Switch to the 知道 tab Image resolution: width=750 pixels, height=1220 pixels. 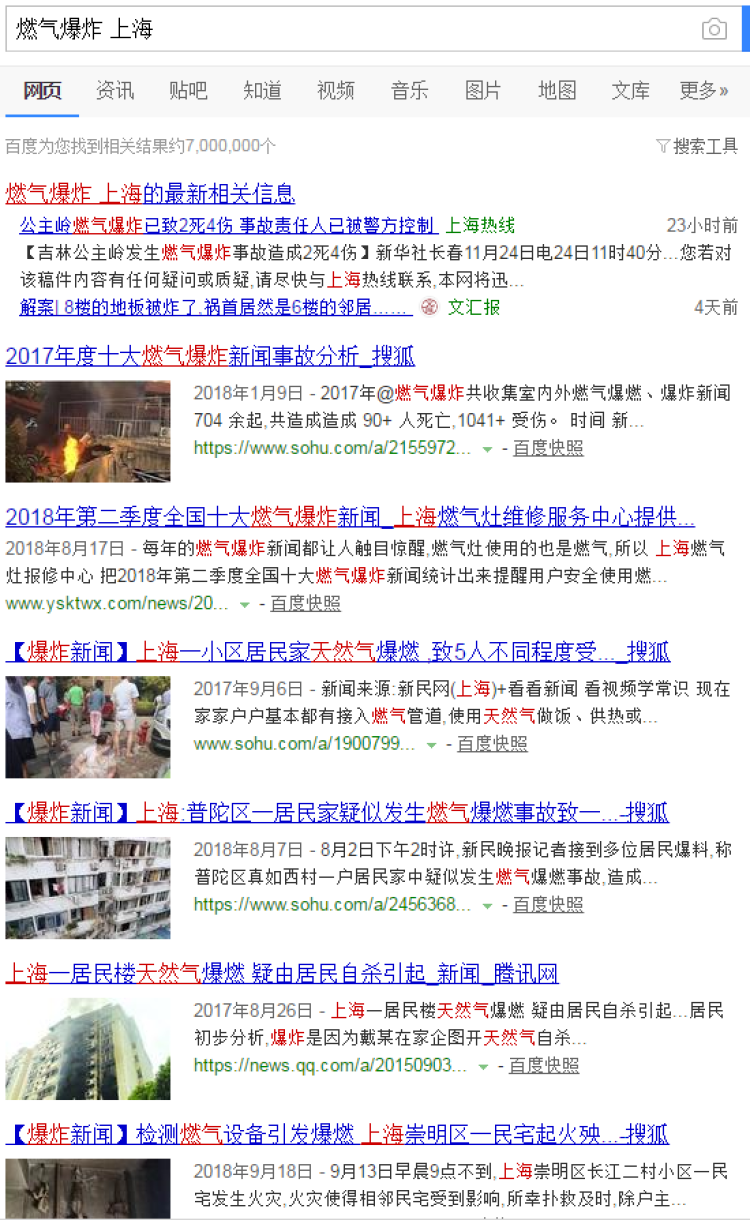tap(262, 91)
